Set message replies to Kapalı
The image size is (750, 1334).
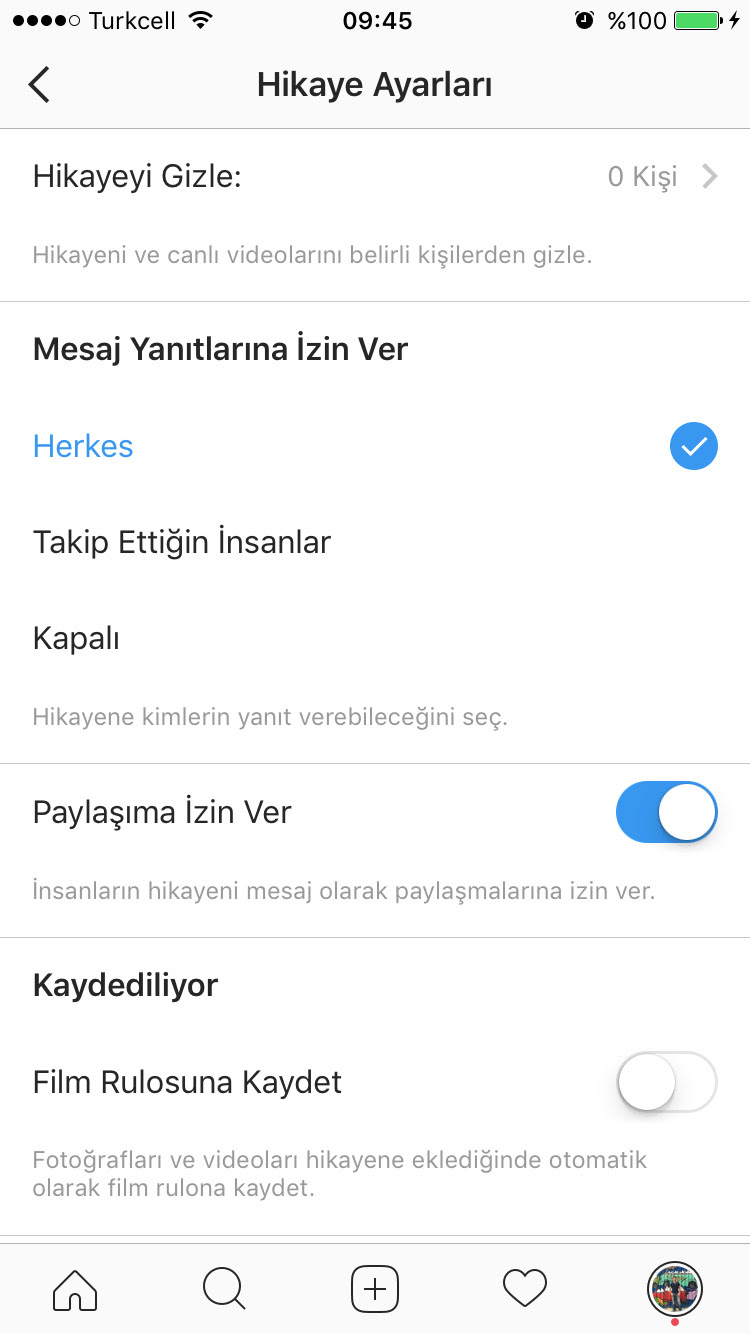375,638
